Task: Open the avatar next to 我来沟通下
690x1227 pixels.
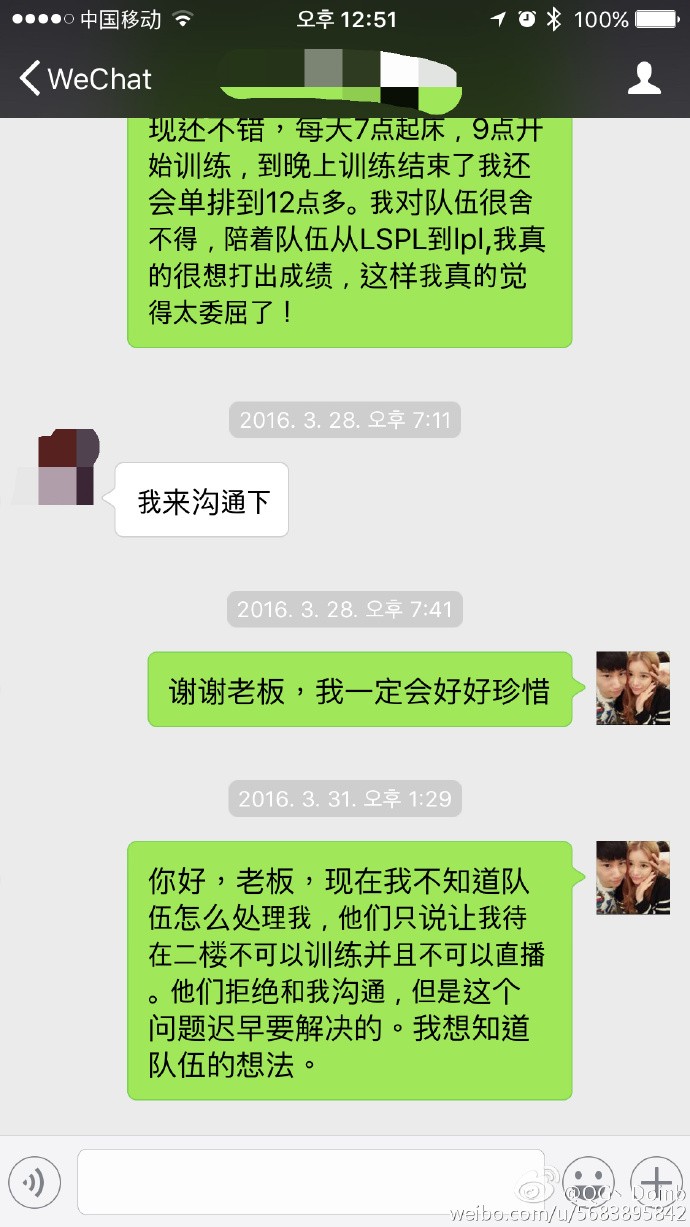Action: (68, 468)
